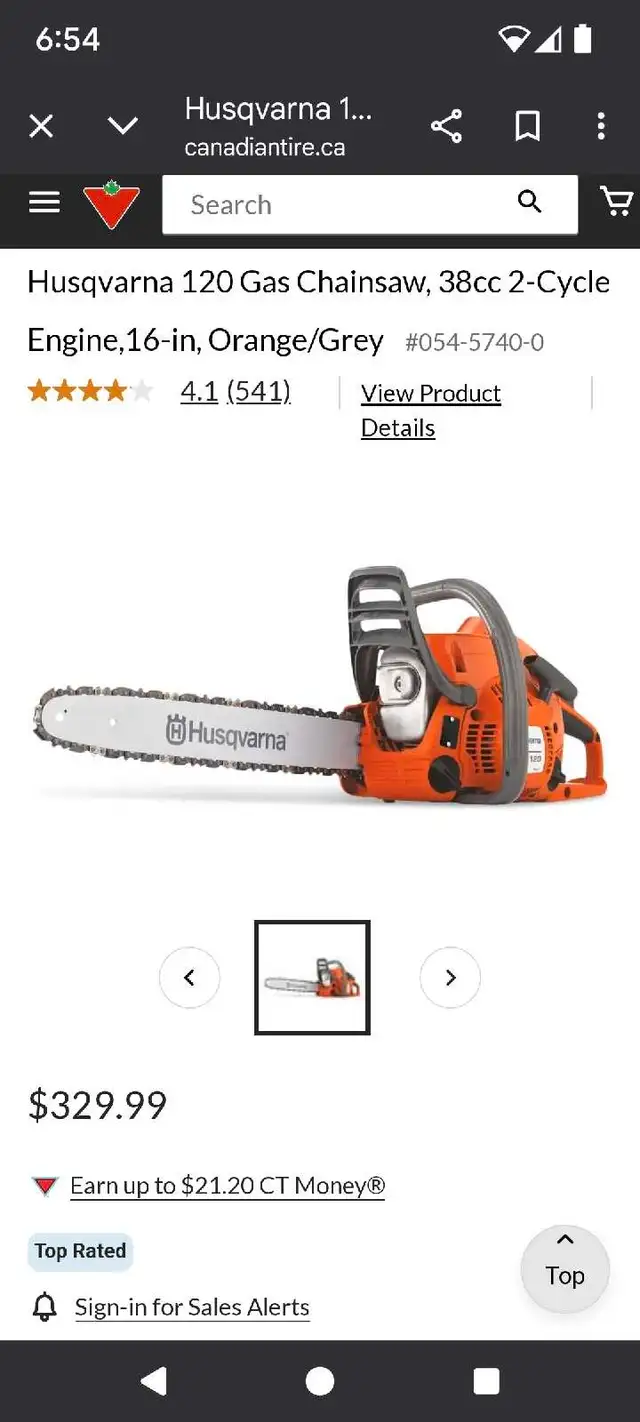Tap the Search field
Screen dimensions: 640x1422
(370, 204)
